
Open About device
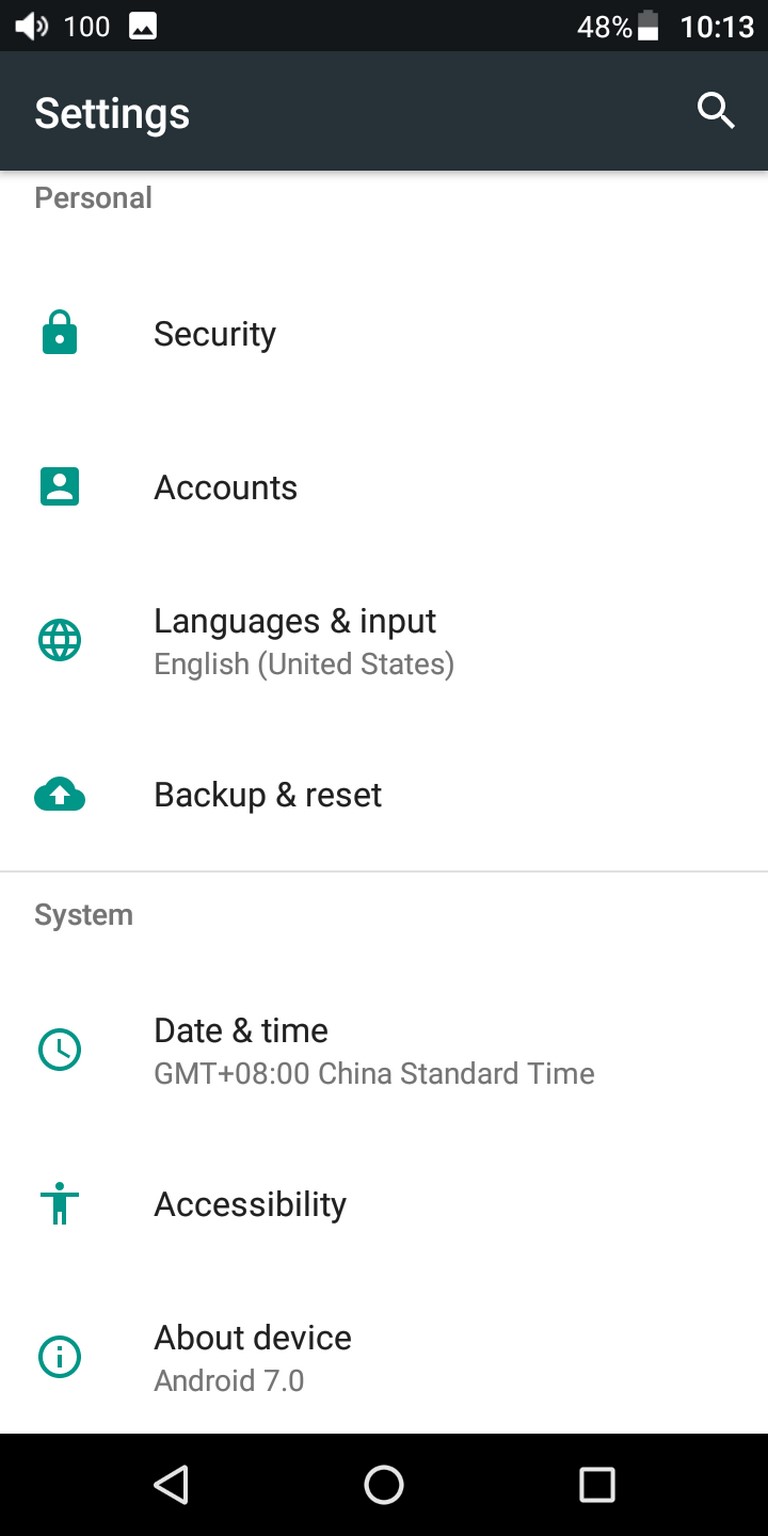(x=384, y=1357)
